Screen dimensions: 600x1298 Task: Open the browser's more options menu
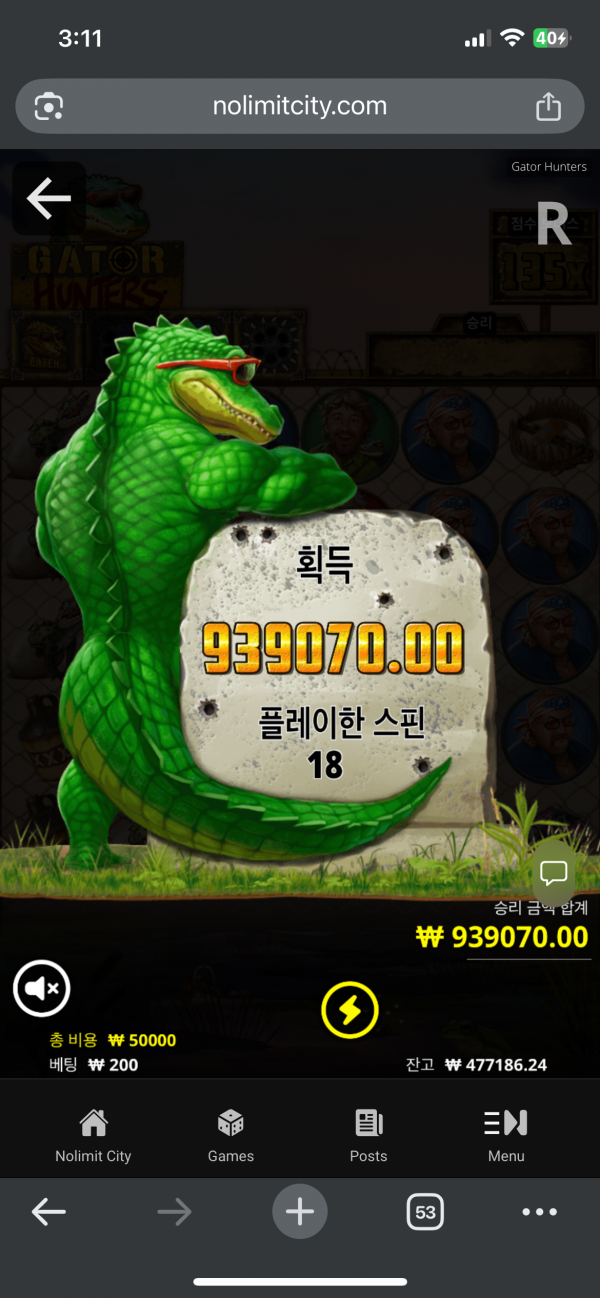click(x=539, y=1212)
